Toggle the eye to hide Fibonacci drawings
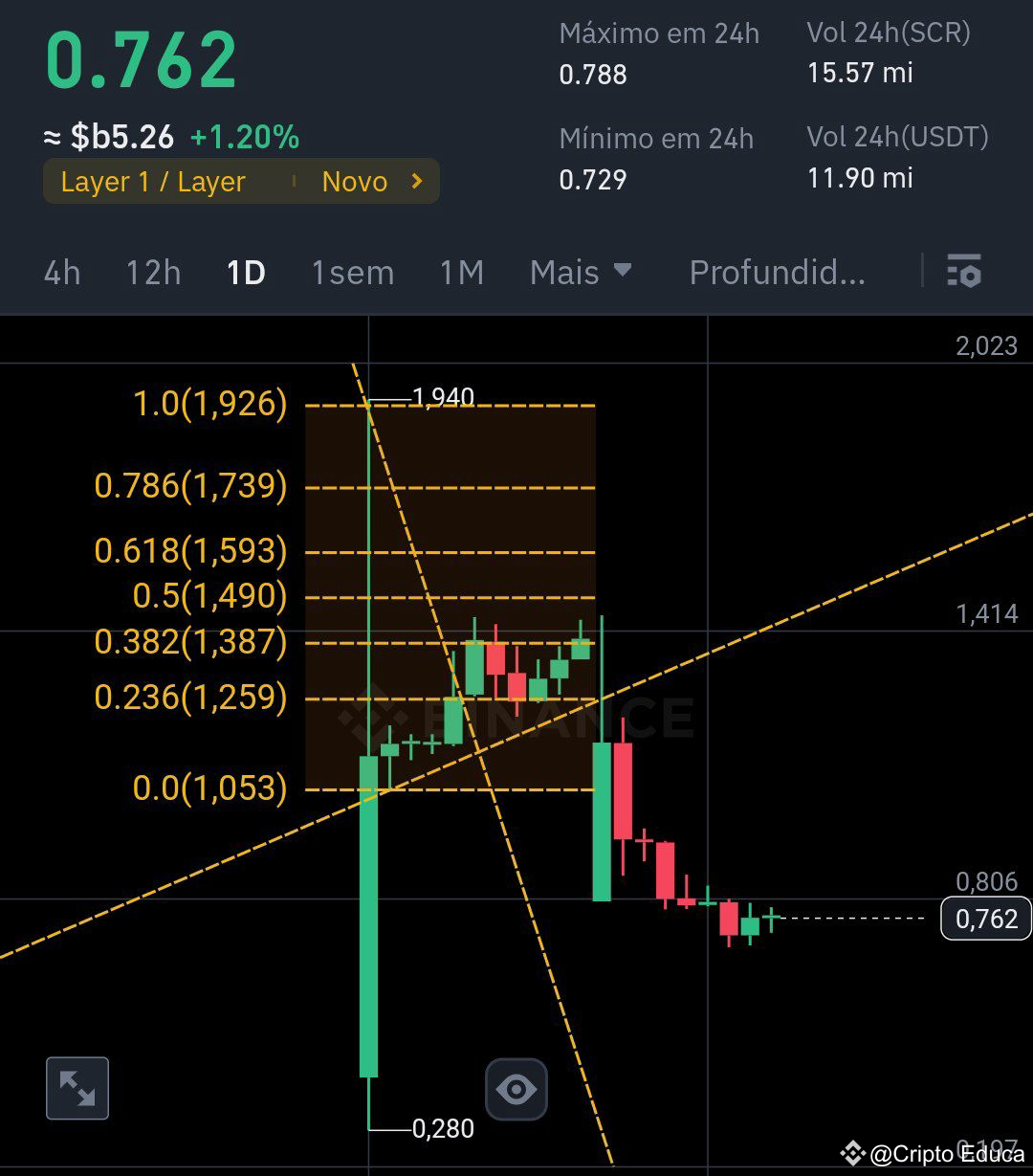1033x1176 pixels. [516, 1088]
